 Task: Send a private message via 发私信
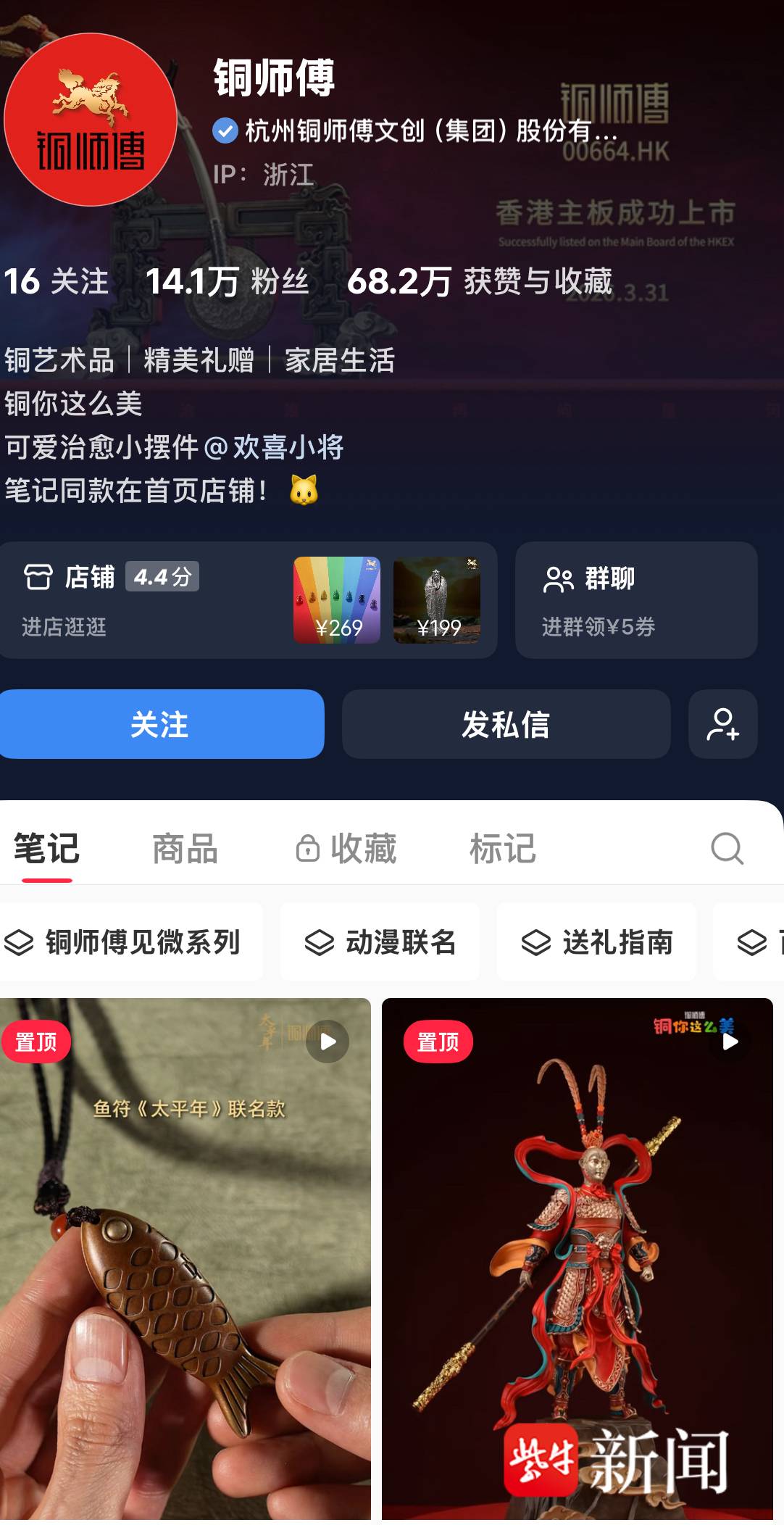[x=506, y=724]
